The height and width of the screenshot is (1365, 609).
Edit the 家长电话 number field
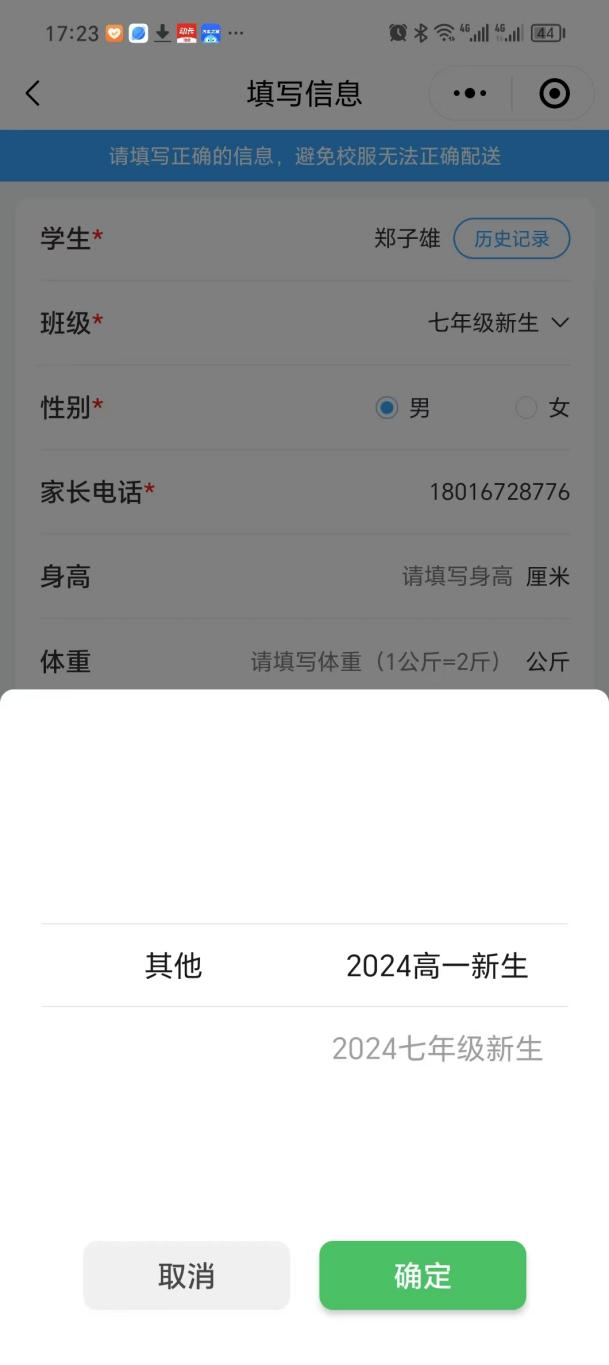(499, 492)
